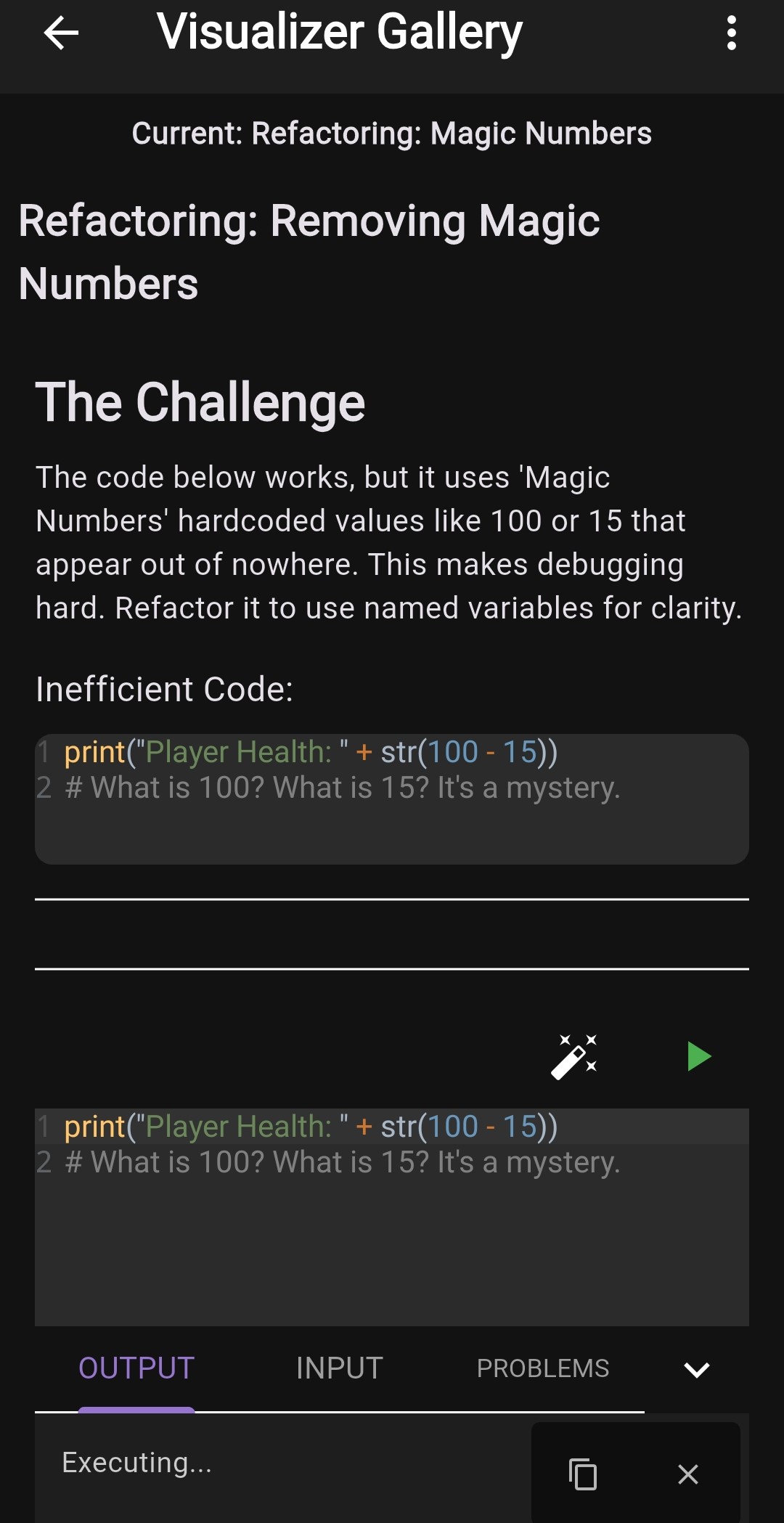Tap the Current: Refactoring: Magic Numbers banner
The height and width of the screenshot is (1523, 784).
tap(392, 134)
